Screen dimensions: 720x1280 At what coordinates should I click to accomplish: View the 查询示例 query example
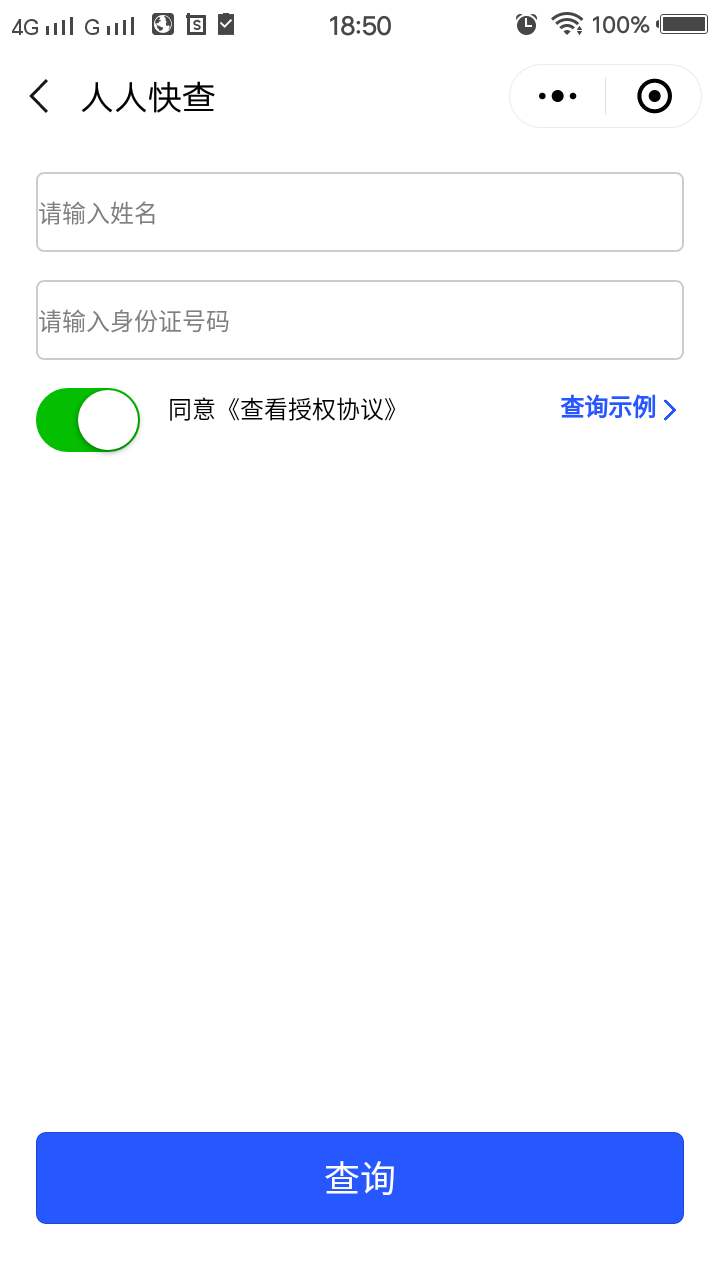(618, 408)
